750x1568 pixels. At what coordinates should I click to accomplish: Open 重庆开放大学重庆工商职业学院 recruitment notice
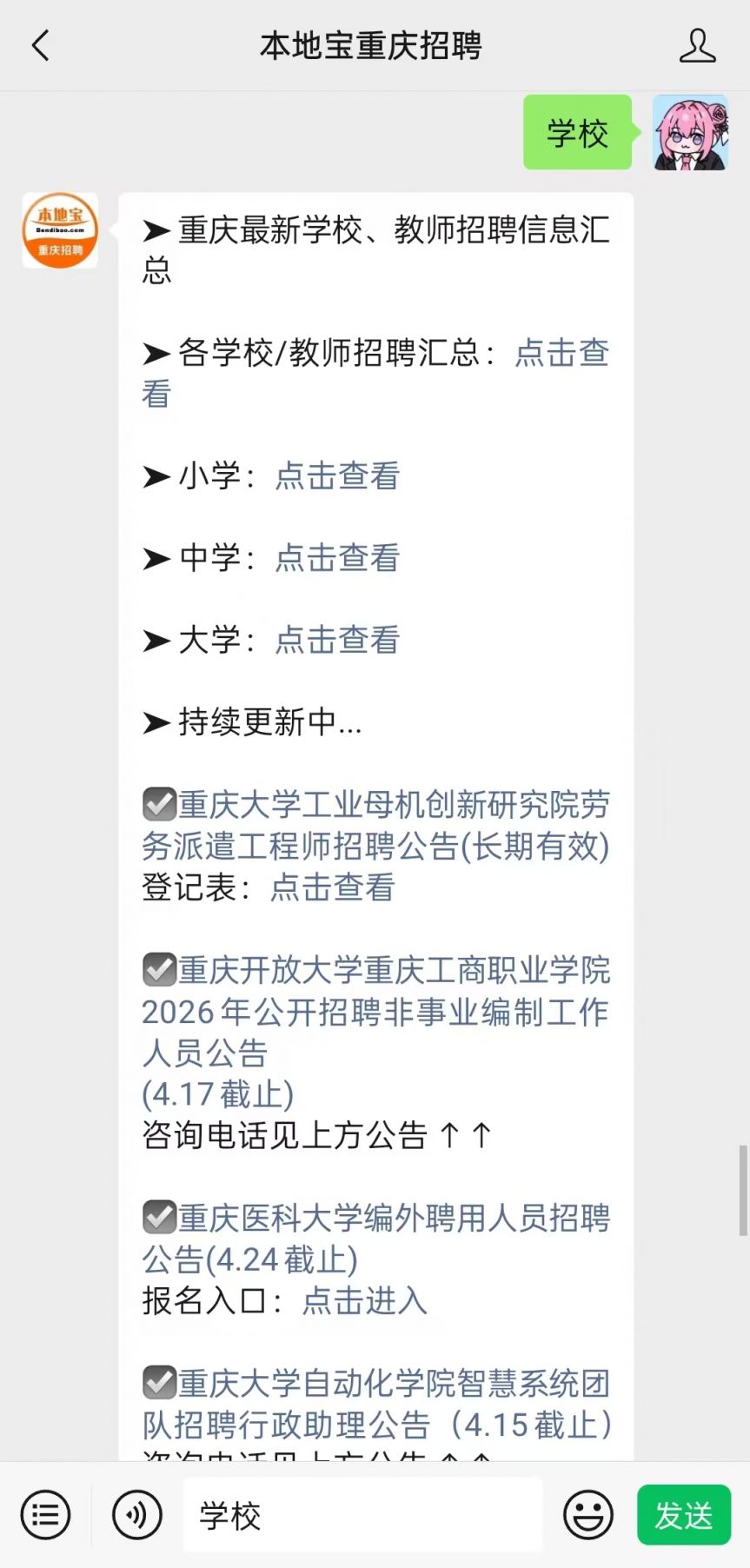click(x=375, y=1032)
